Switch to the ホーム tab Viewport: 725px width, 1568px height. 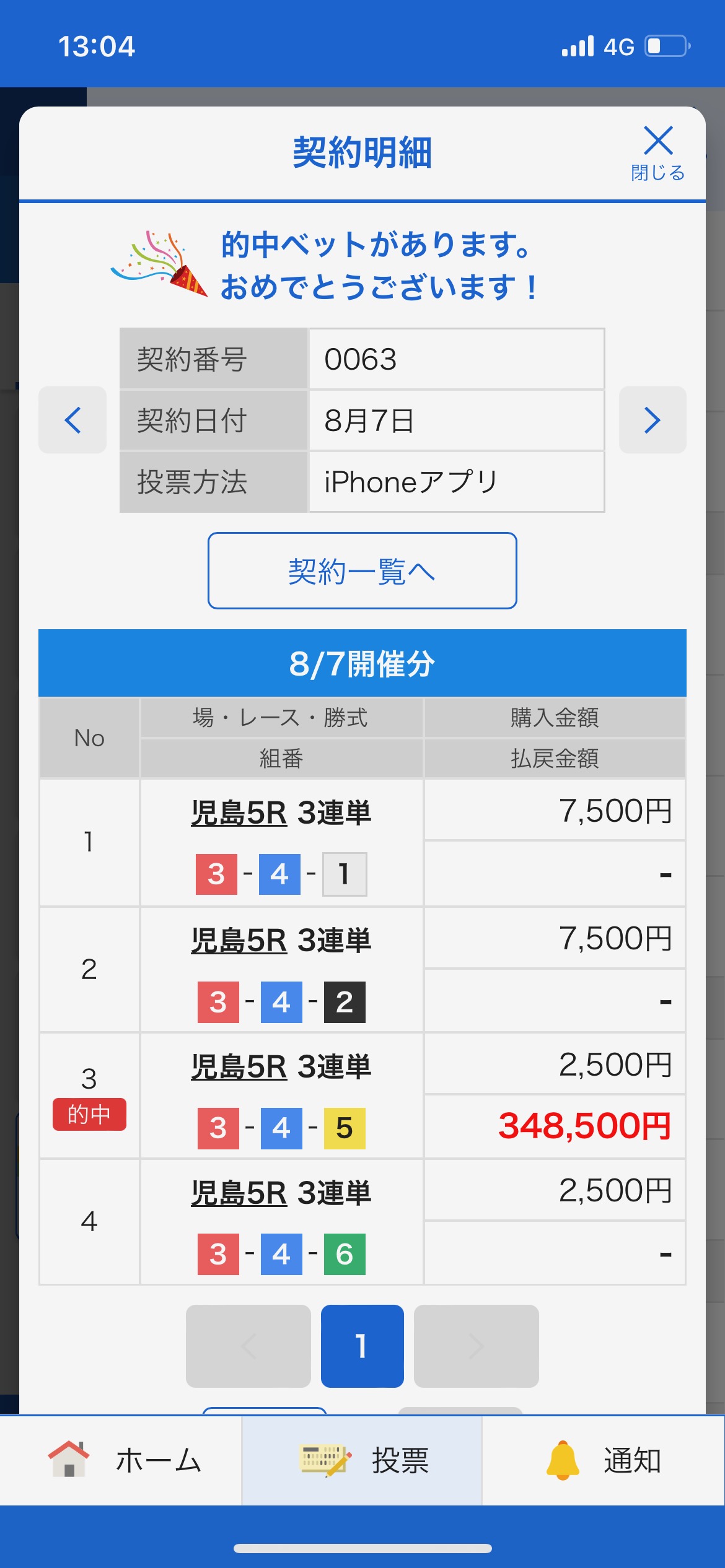[x=124, y=1460]
